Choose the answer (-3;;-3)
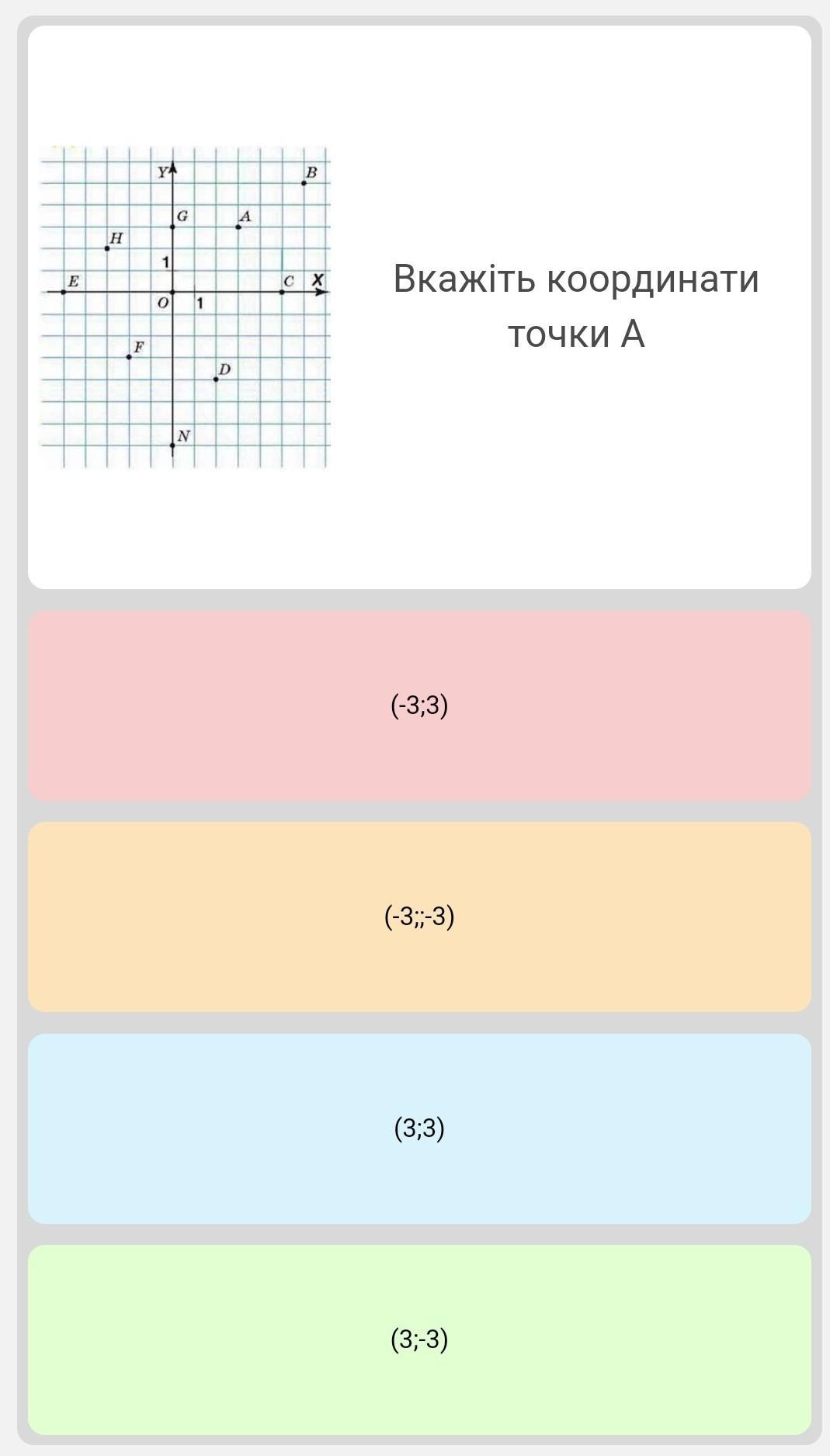Image resolution: width=830 pixels, height=1456 pixels. pyautogui.click(x=419, y=917)
